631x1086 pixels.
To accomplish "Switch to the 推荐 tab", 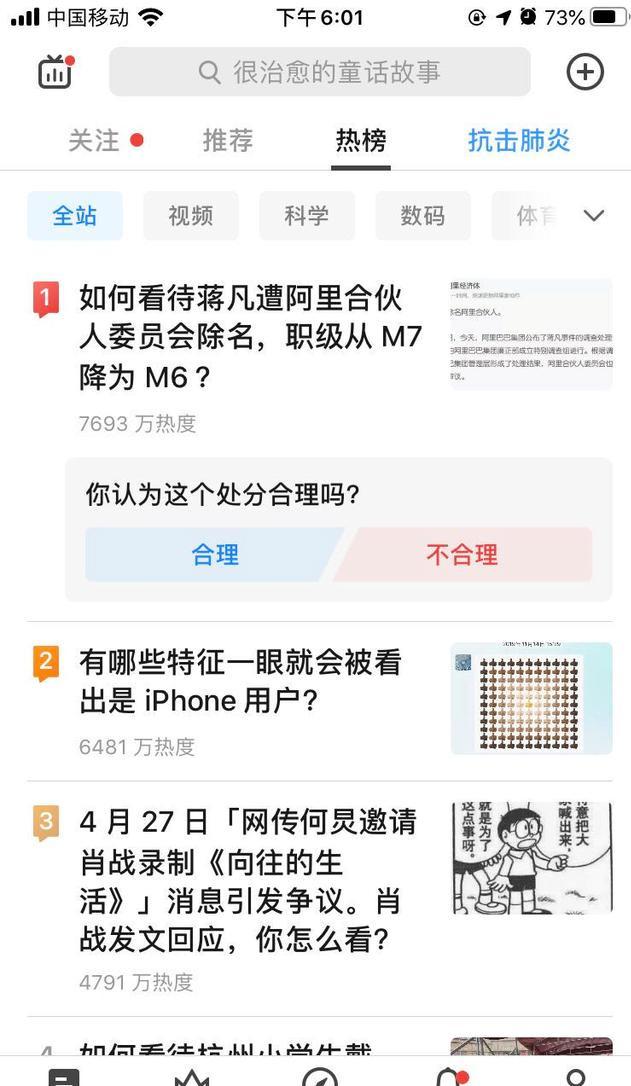I will [228, 140].
